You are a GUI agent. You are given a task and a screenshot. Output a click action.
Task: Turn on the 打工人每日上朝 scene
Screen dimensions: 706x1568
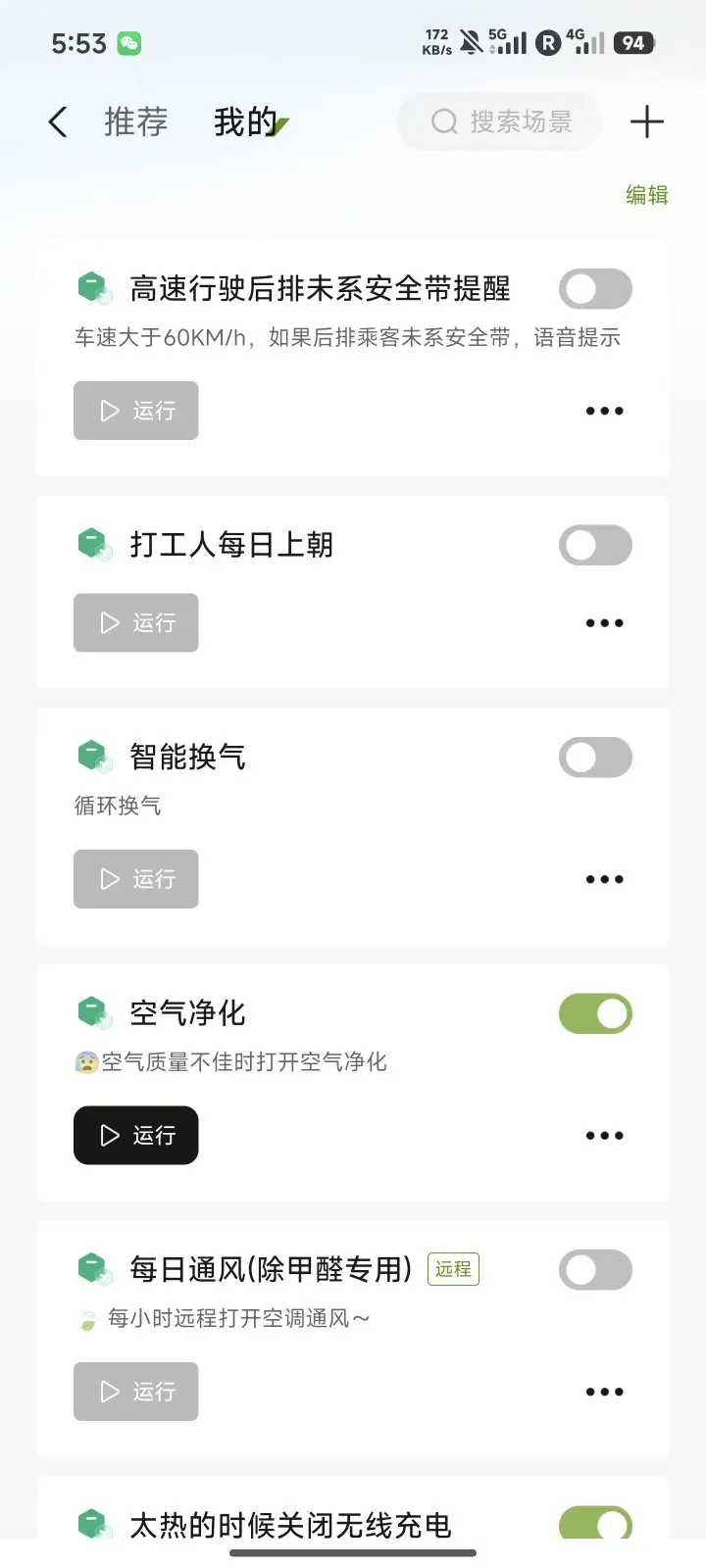coord(595,545)
